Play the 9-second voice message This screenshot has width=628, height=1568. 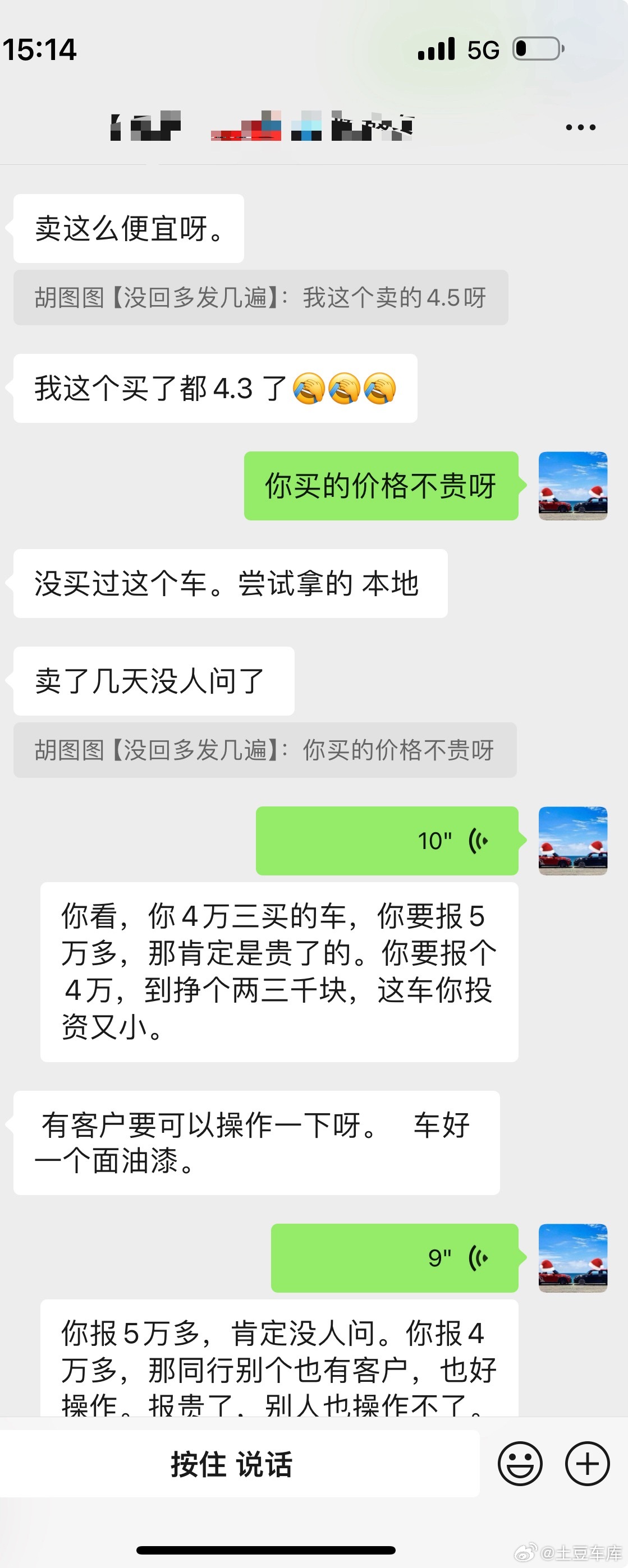pos(395,1257)
